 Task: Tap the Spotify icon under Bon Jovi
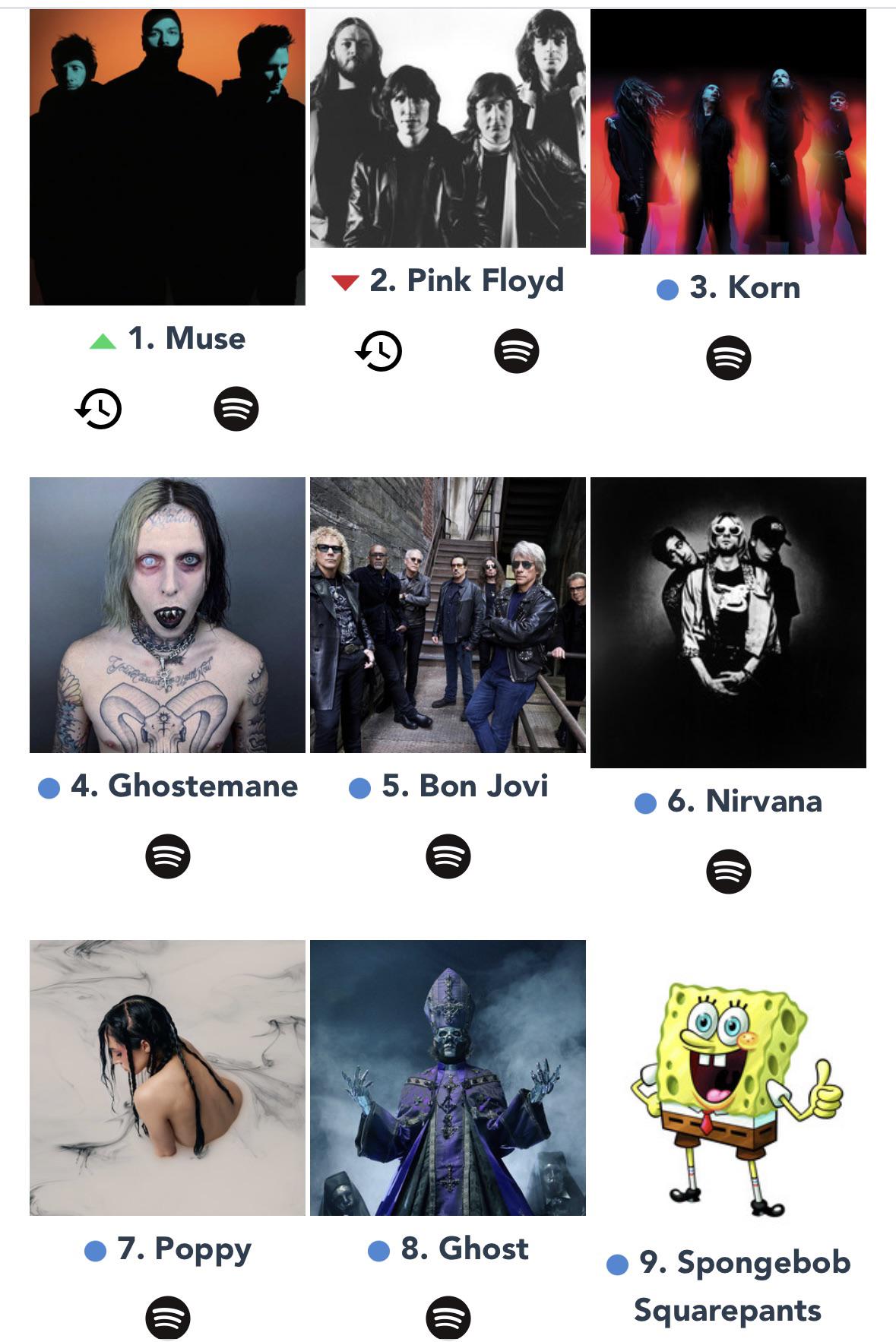(448, 856)
